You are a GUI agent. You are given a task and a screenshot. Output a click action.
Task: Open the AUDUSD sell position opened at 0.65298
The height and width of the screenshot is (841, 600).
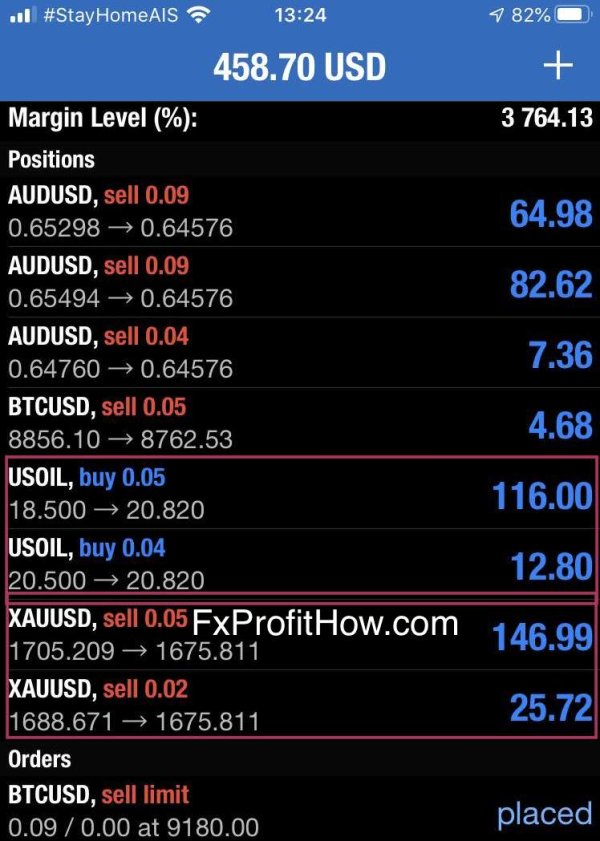300,212
